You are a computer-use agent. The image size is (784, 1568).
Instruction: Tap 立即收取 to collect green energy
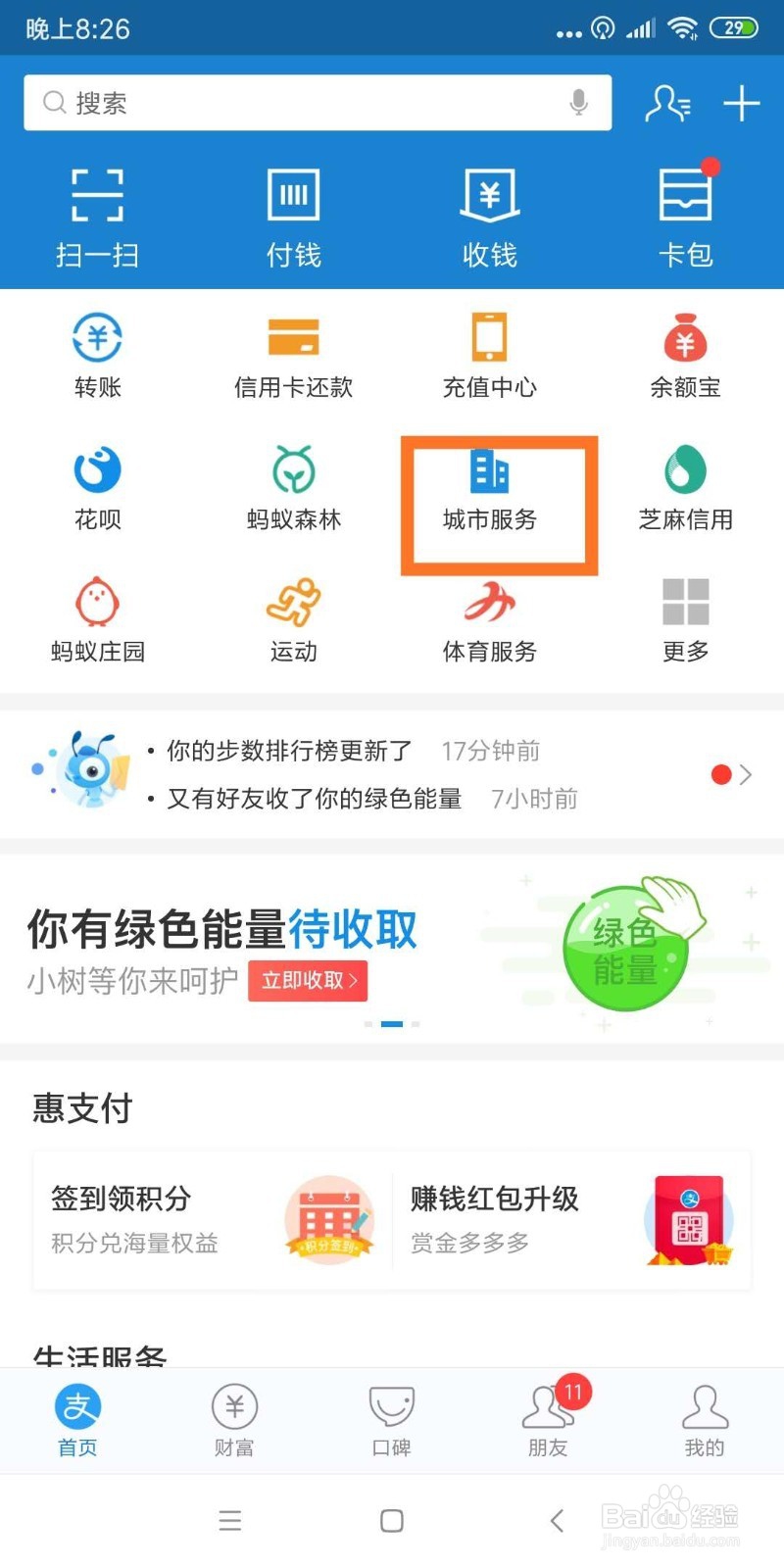click(307, 980)
